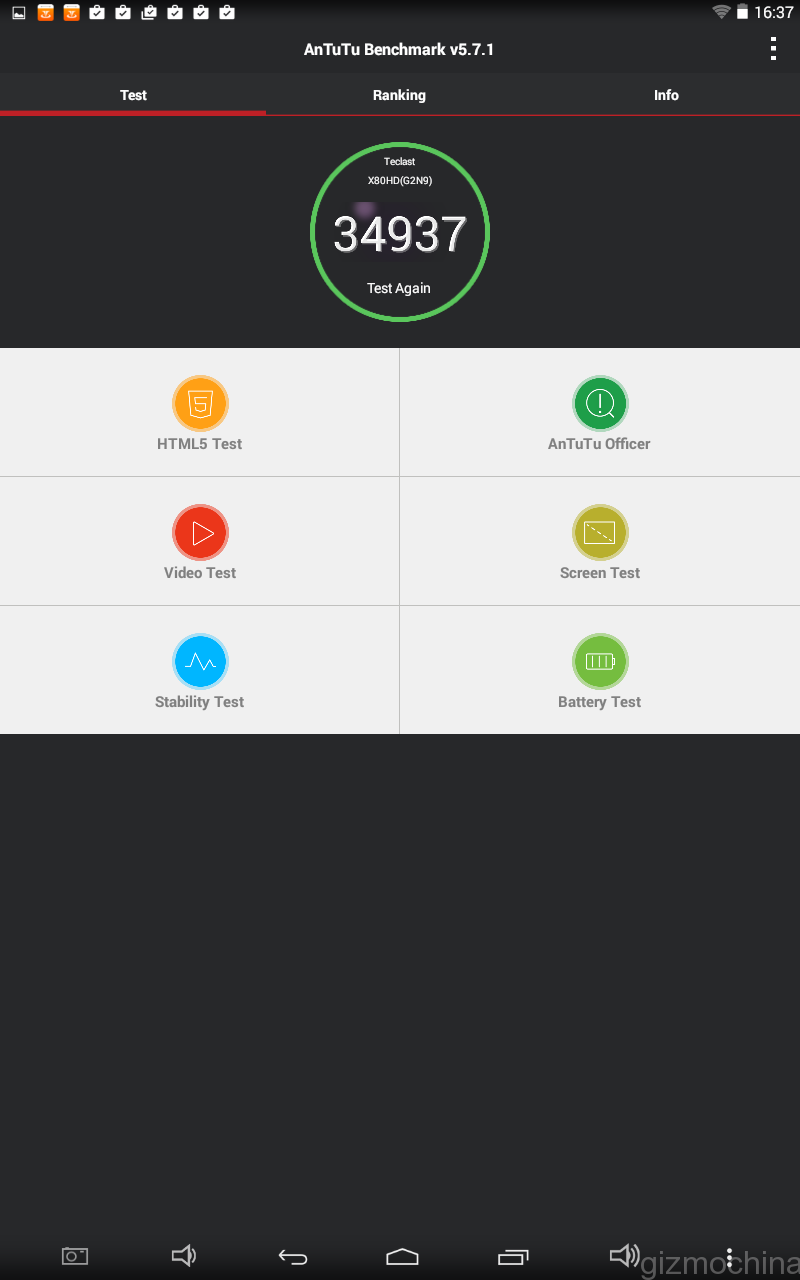Tap Test Again to rerun the benchmark
The width and height of the screenshot is (800, 1280).
(399, 288)
